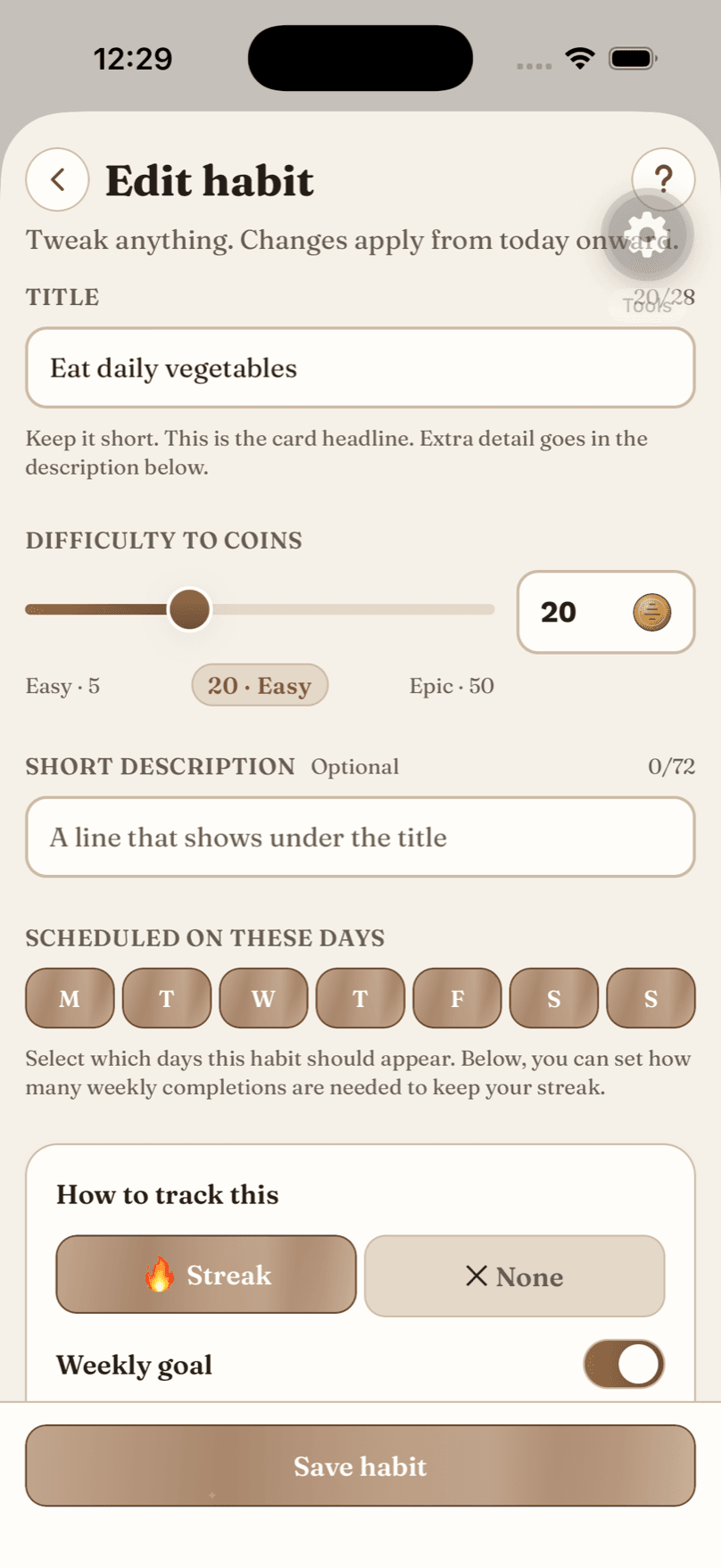Select Streak tracking option

click(x=206, y=1275)
